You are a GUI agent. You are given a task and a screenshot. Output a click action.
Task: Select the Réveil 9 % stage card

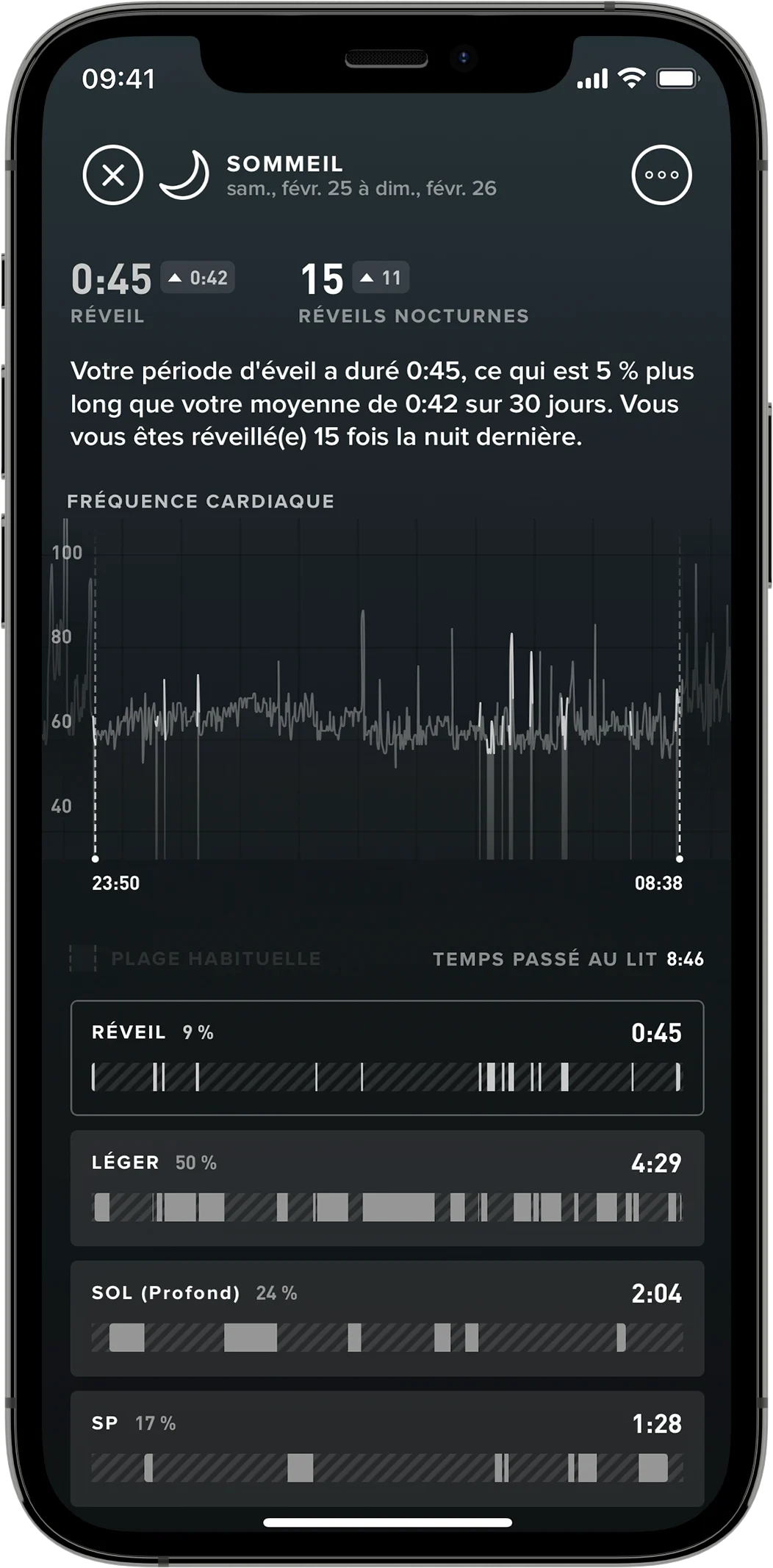(386, 1057)
